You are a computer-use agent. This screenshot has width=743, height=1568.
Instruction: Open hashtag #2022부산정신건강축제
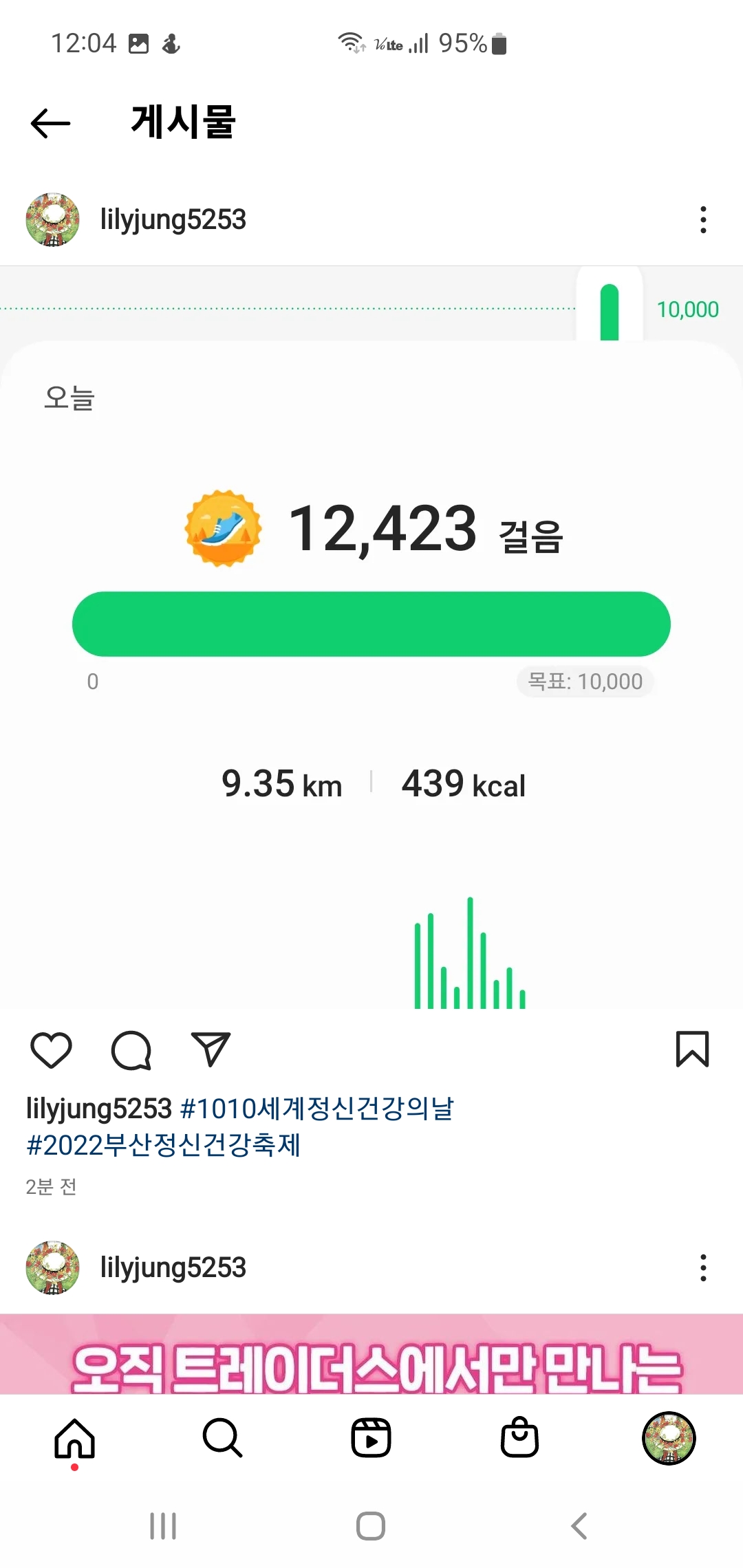164,1145
